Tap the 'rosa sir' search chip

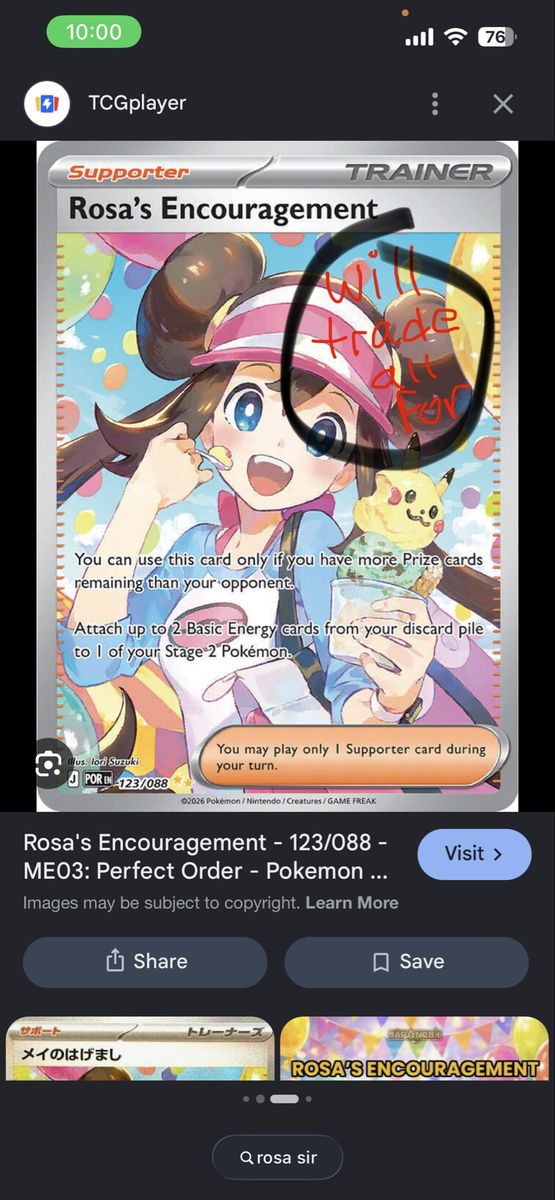(x=277, y=1158)
